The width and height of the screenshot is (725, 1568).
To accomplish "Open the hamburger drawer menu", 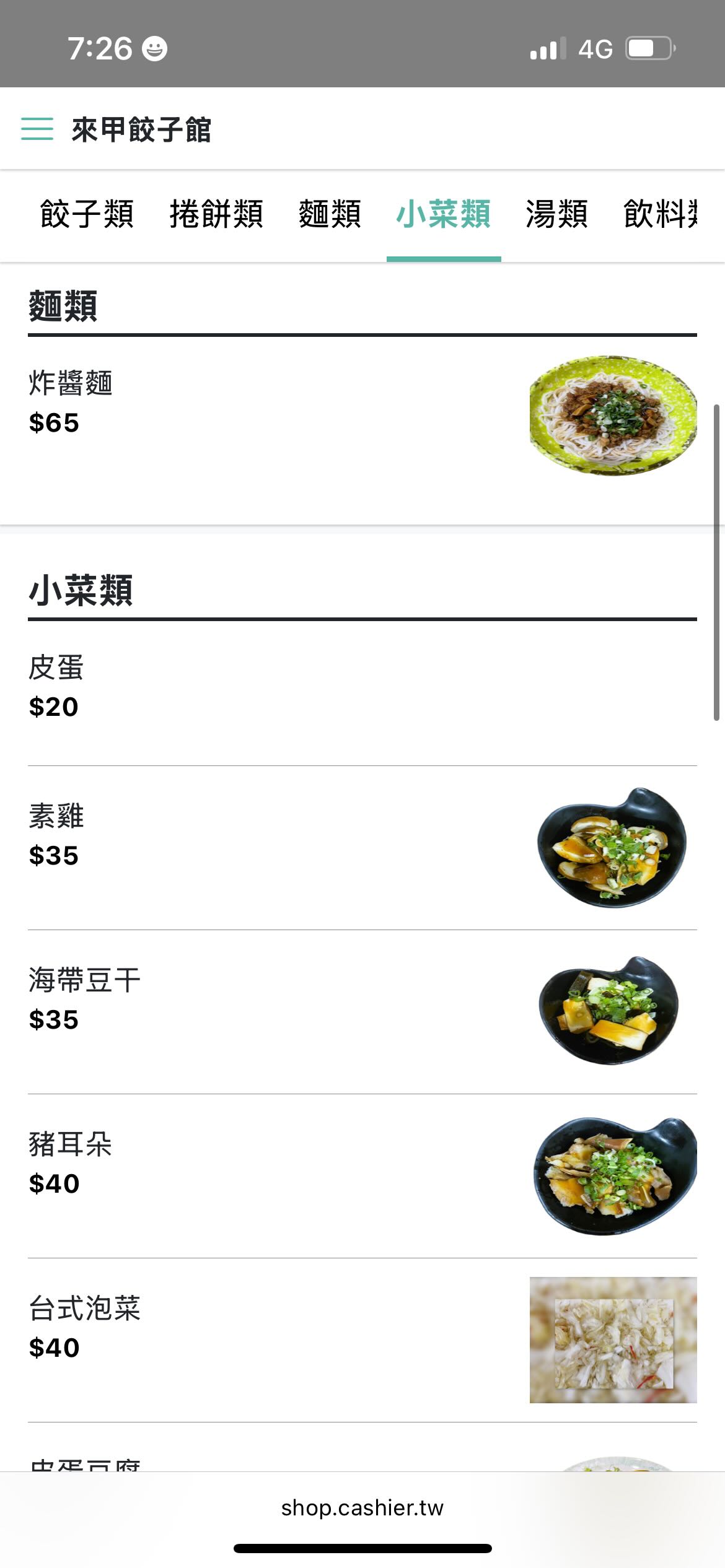I will click(37, 129).
